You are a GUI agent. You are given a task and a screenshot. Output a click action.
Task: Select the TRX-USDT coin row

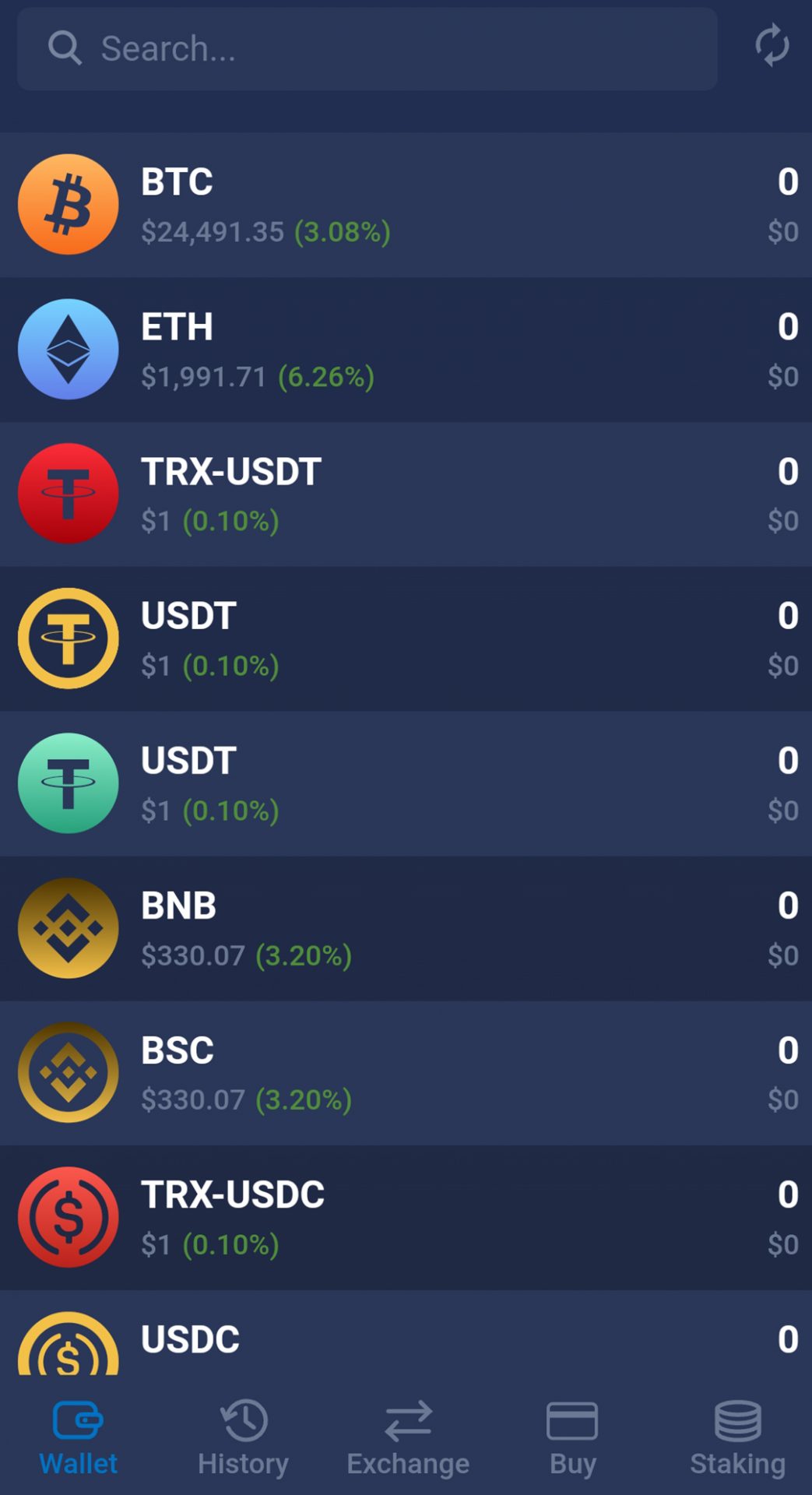coord(406,495)
